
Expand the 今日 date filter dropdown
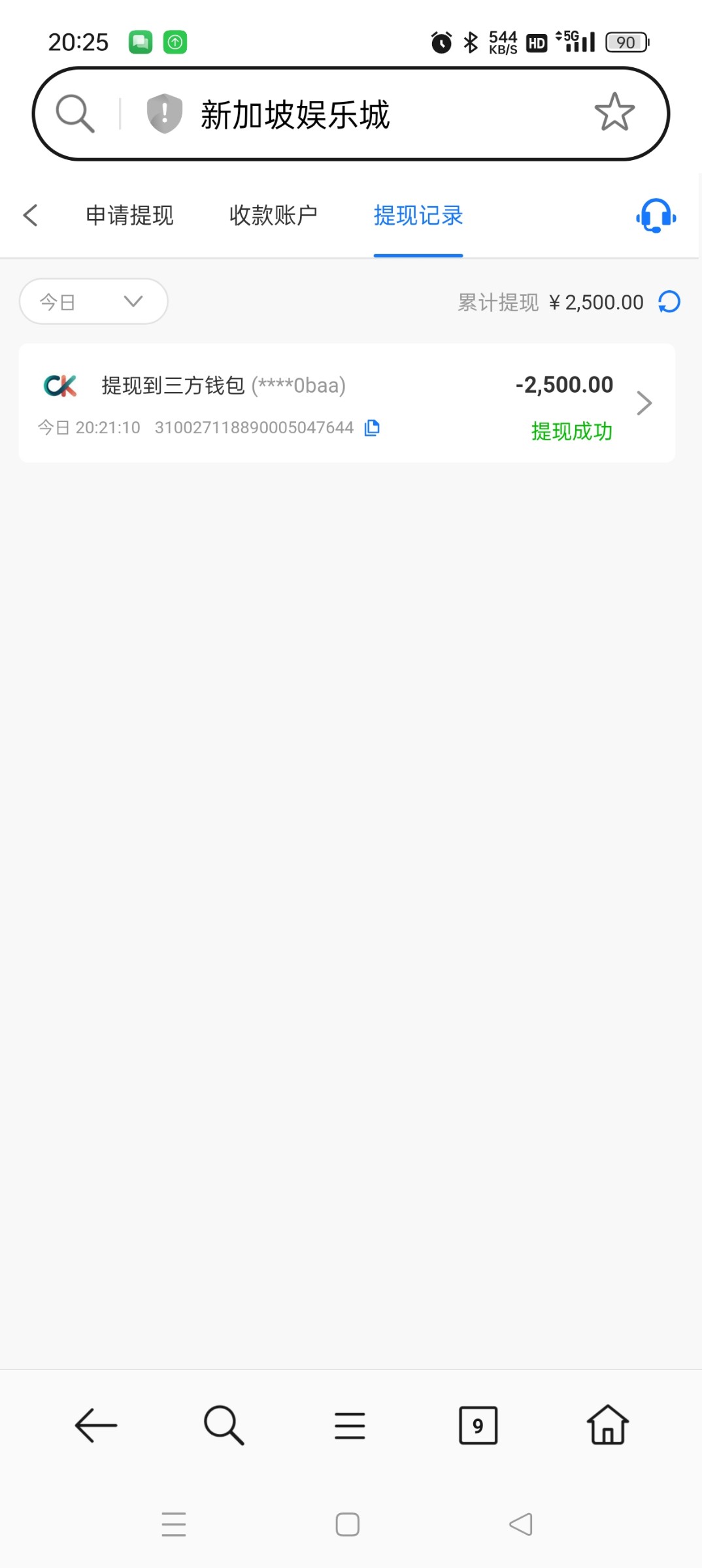click(93, 301)
